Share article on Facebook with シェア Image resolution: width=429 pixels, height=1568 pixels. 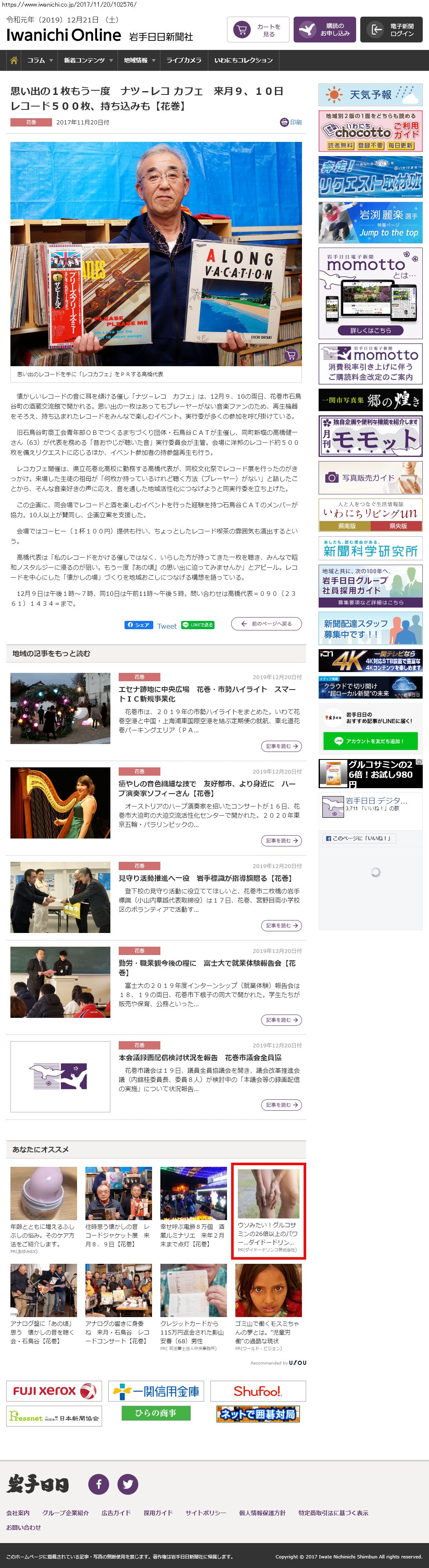138,625
